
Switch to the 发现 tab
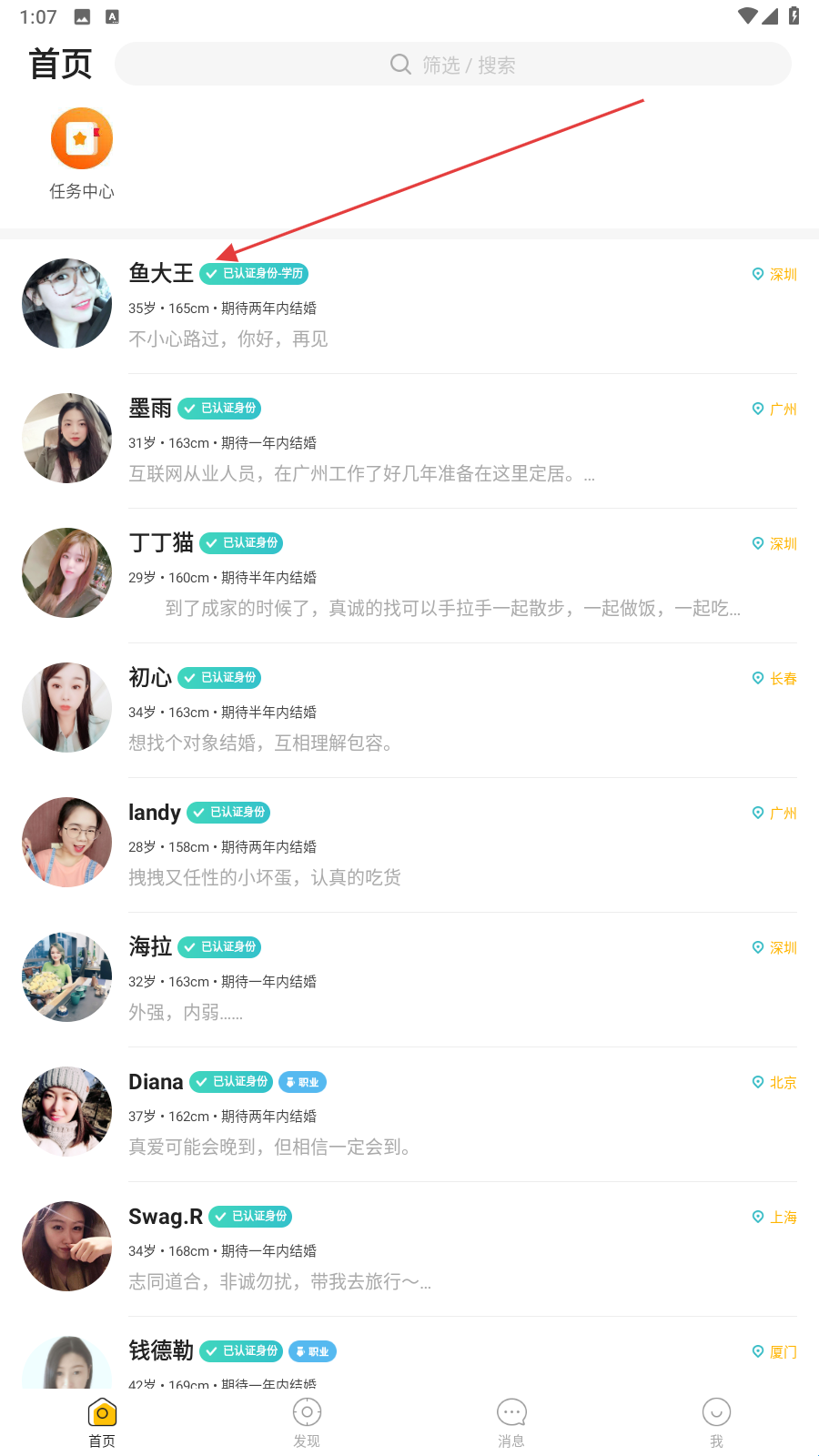[307, 1421]
